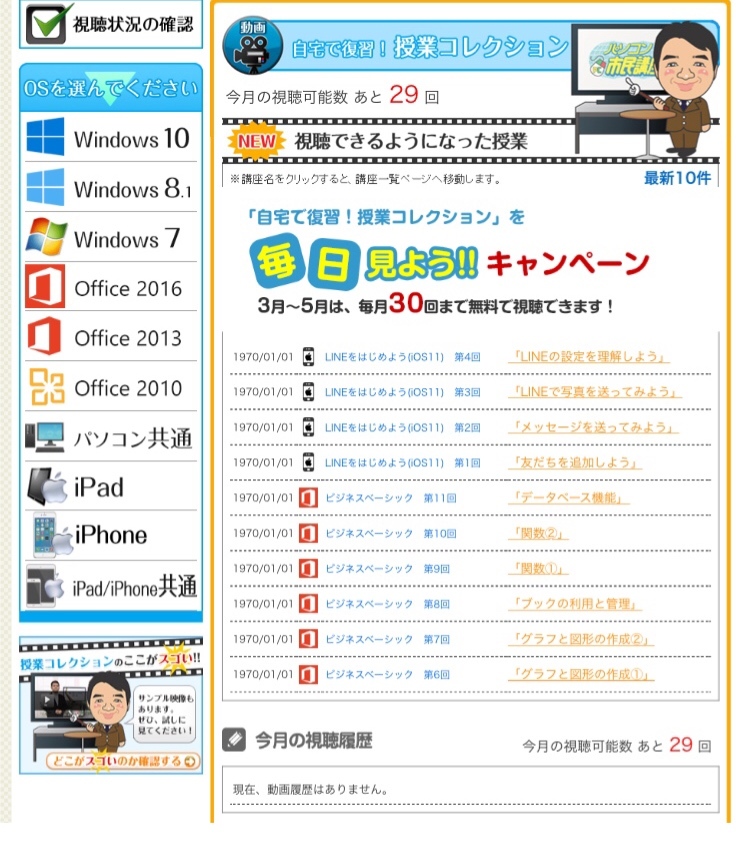Choose Windows 7 in OS list
Image resolution: width=736 pixels, height=843 pixels.
[110, 238]
